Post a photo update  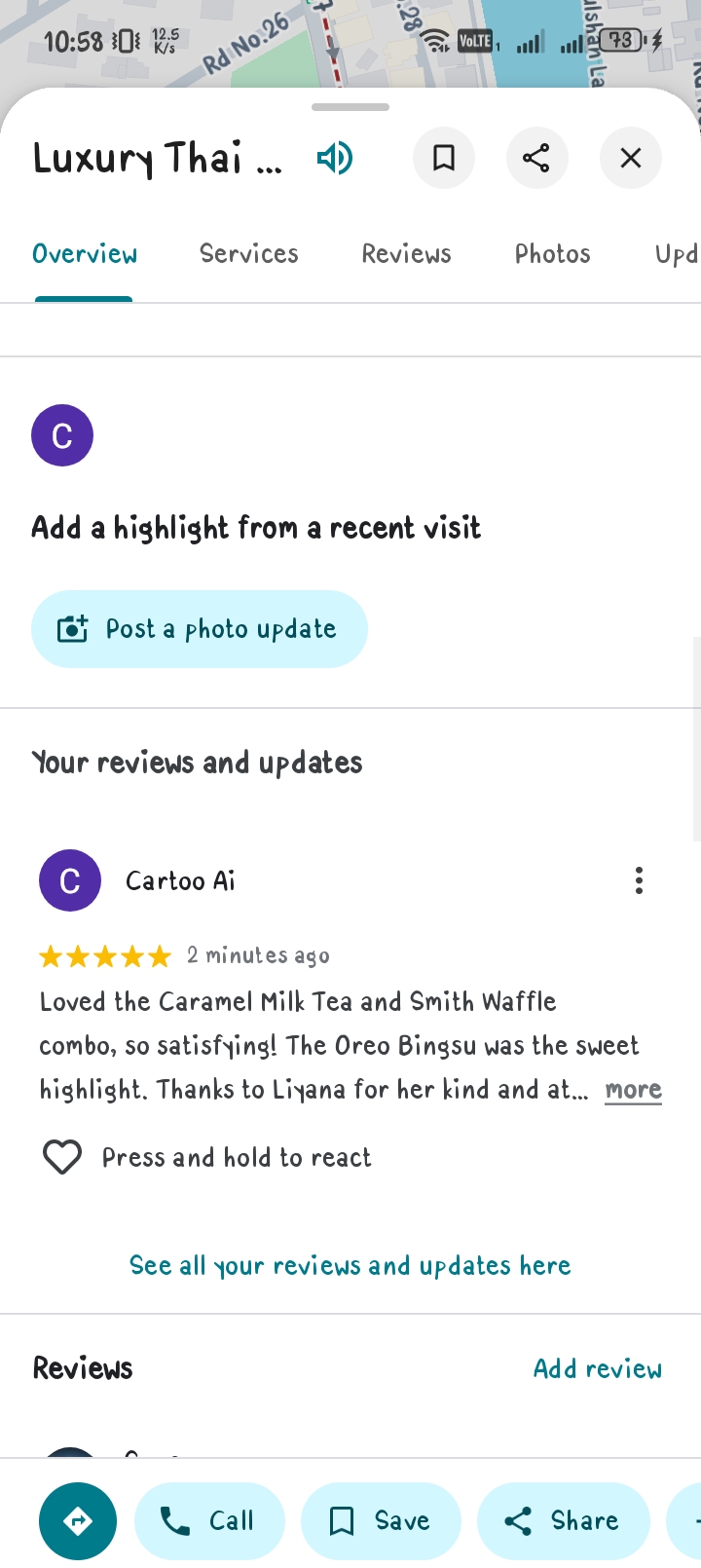tap(200, 629)
